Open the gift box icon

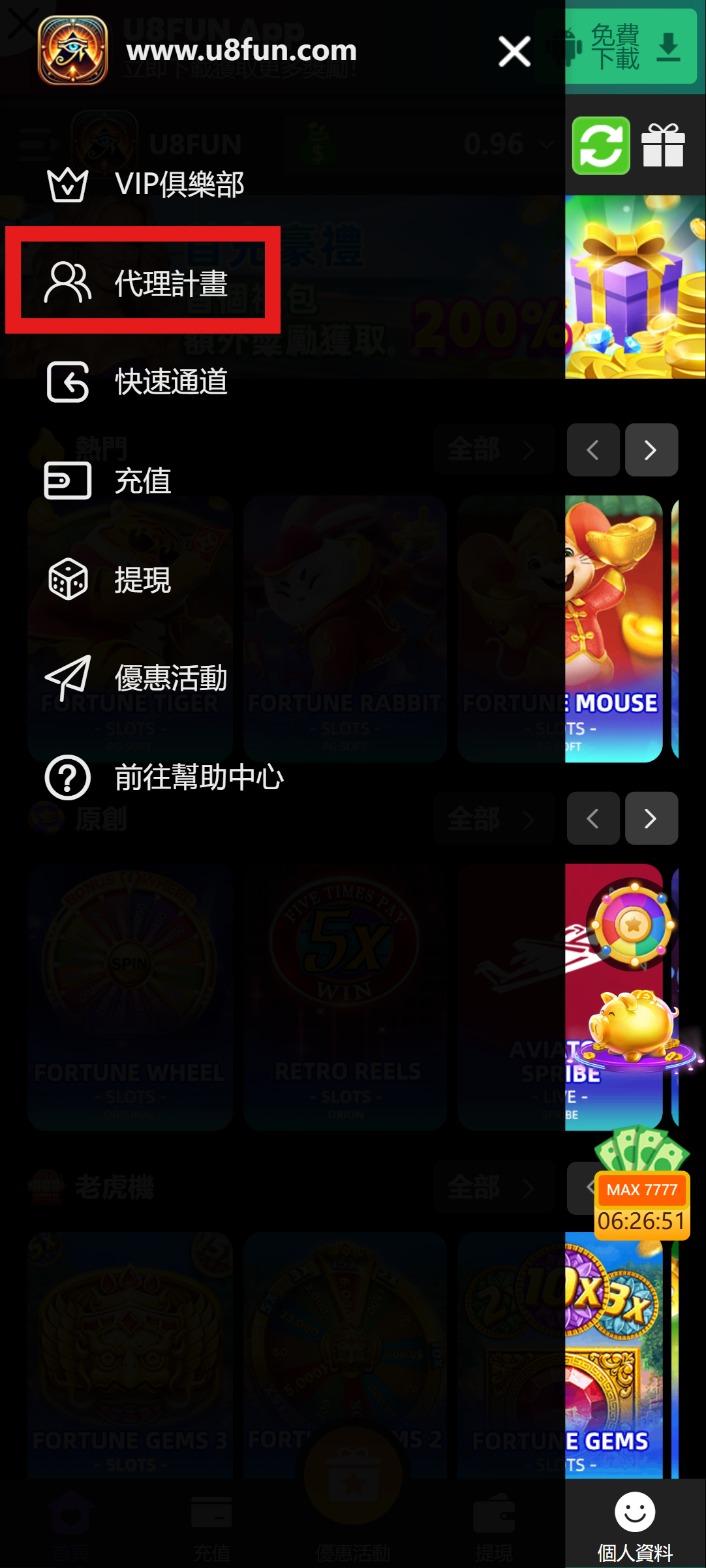pos(663,146)
